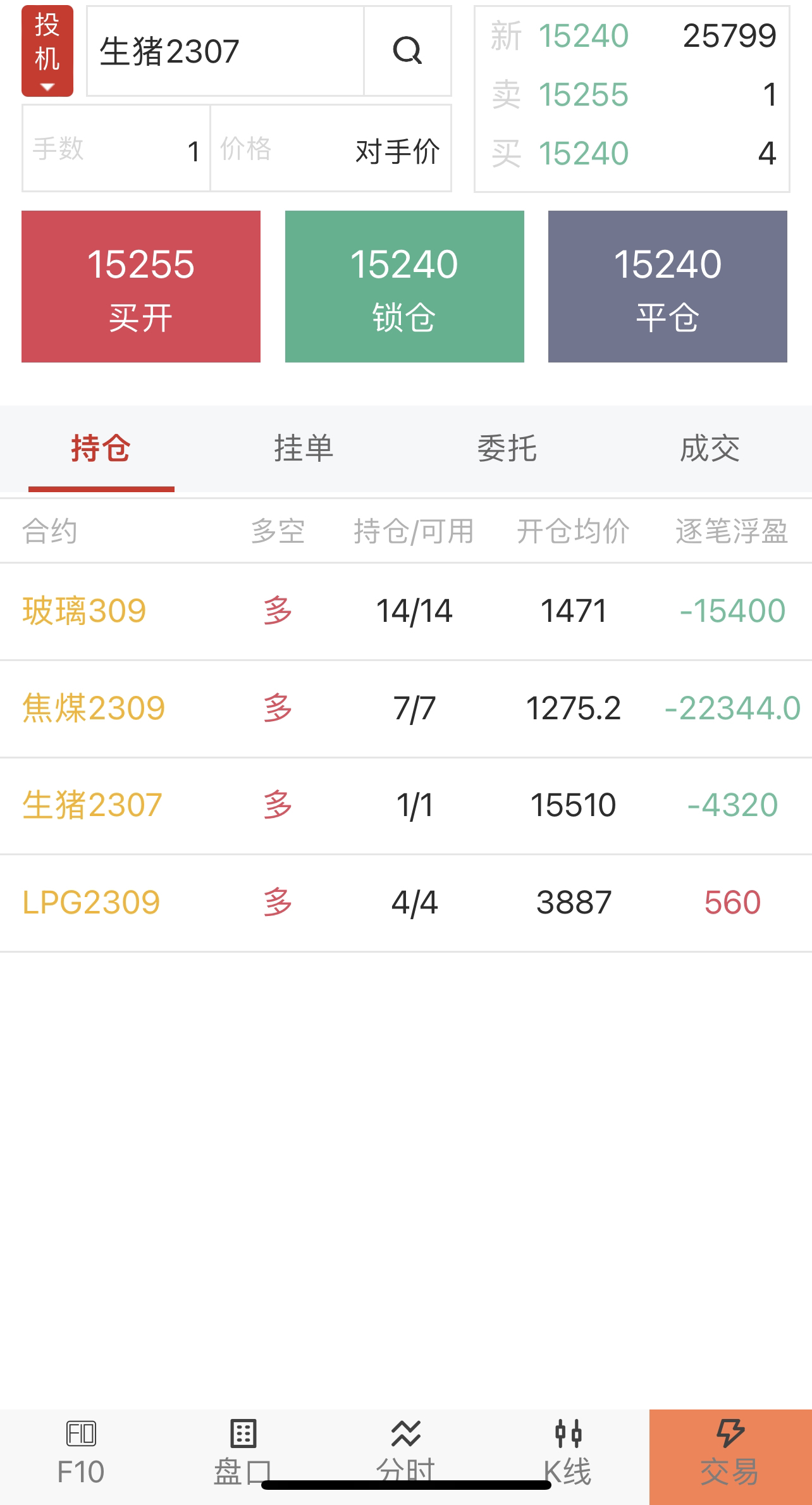812x1505 pixels.
Task: Tap the 生猪2307 contract input field
Action: coord(225,51)
